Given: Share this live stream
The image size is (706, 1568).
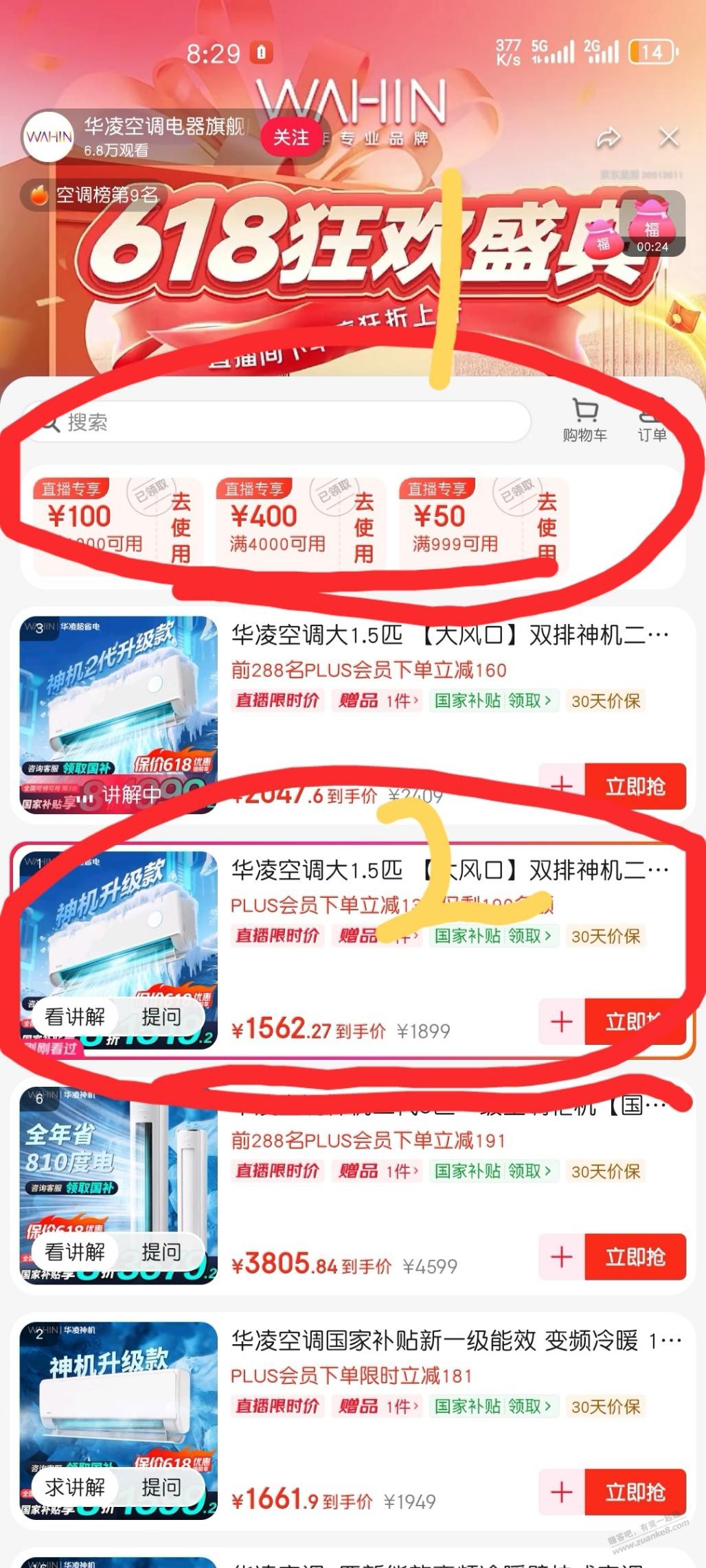Looking at the screenshot, I should pyautogui.click(x=608, y=138).
